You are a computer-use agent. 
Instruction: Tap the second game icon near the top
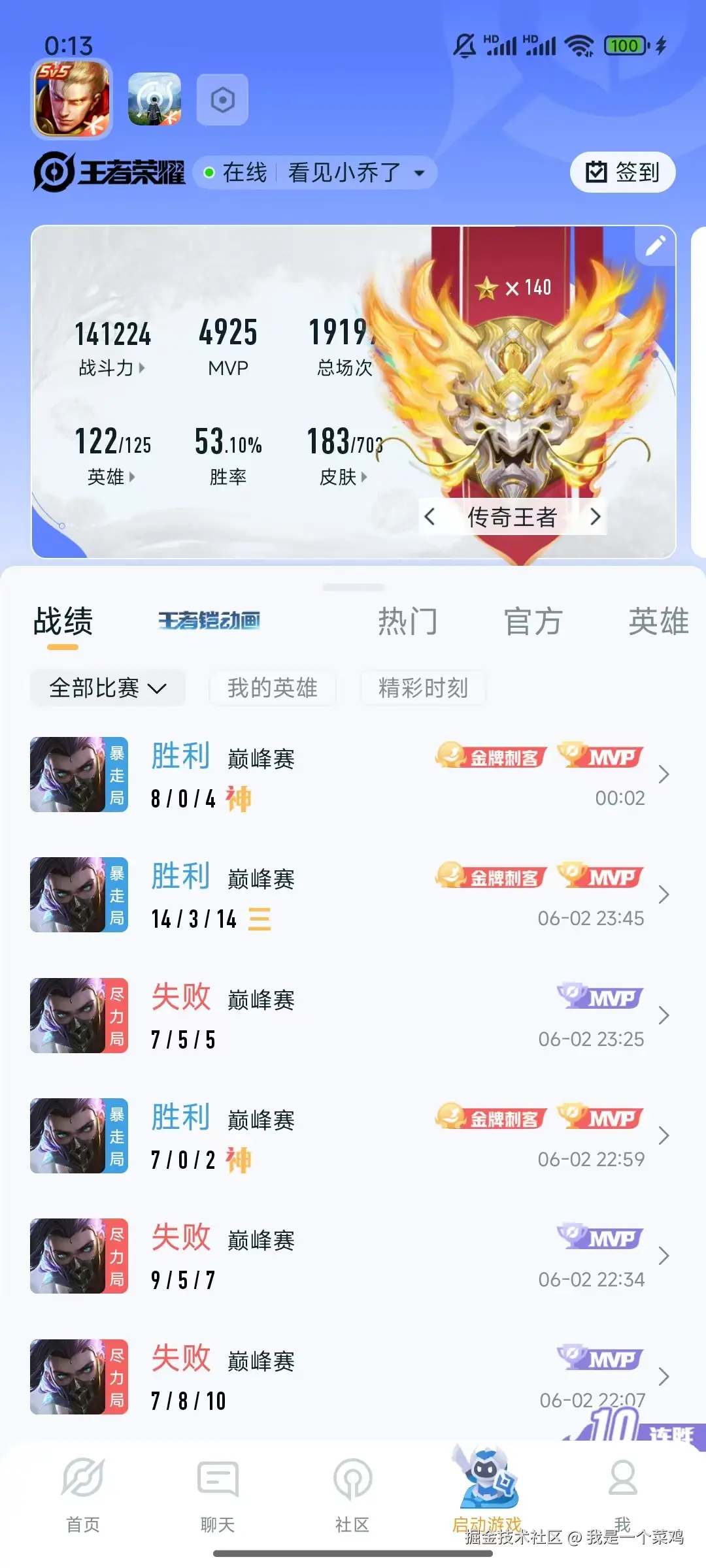[x=156, y=98]
